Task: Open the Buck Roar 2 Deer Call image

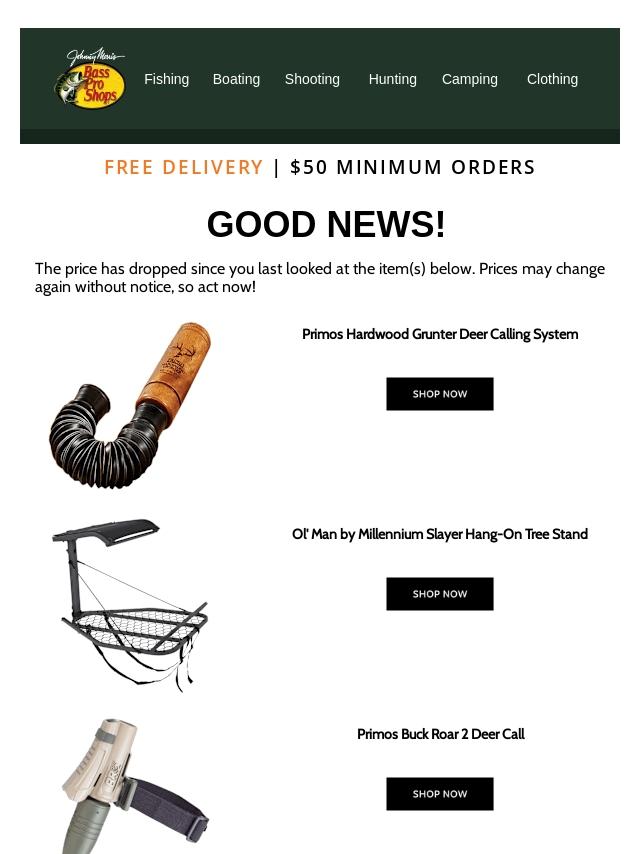Action: pyautogui.click(x=130, y=786)
